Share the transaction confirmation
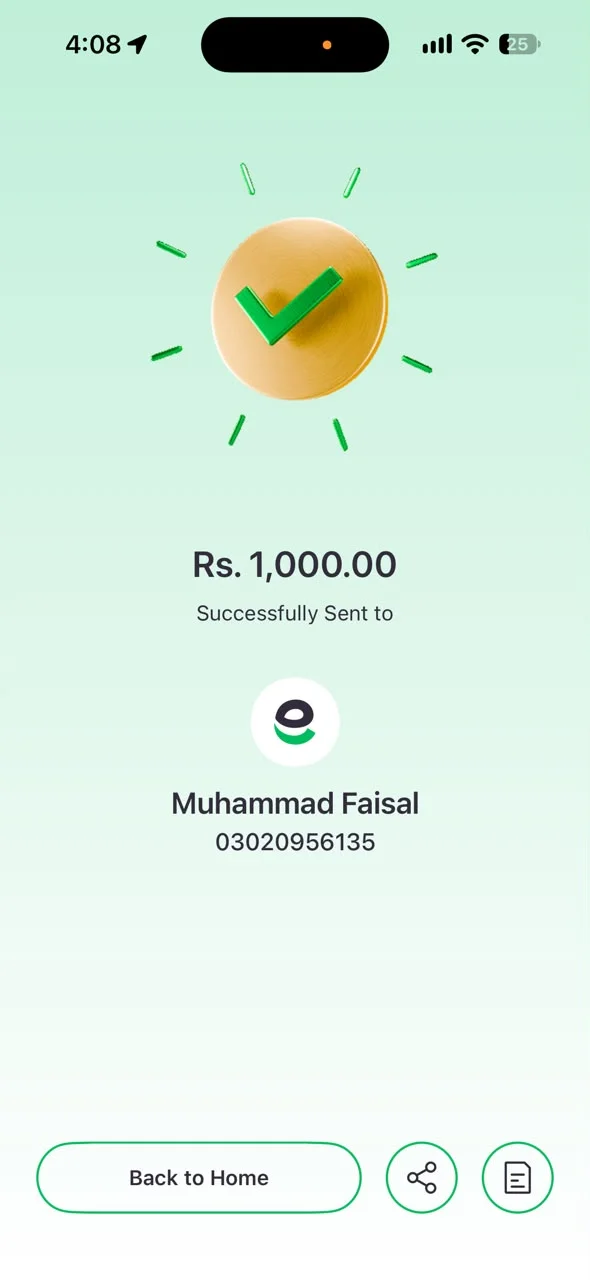Screen dimensions: 590x1280 coord(422,1178)
